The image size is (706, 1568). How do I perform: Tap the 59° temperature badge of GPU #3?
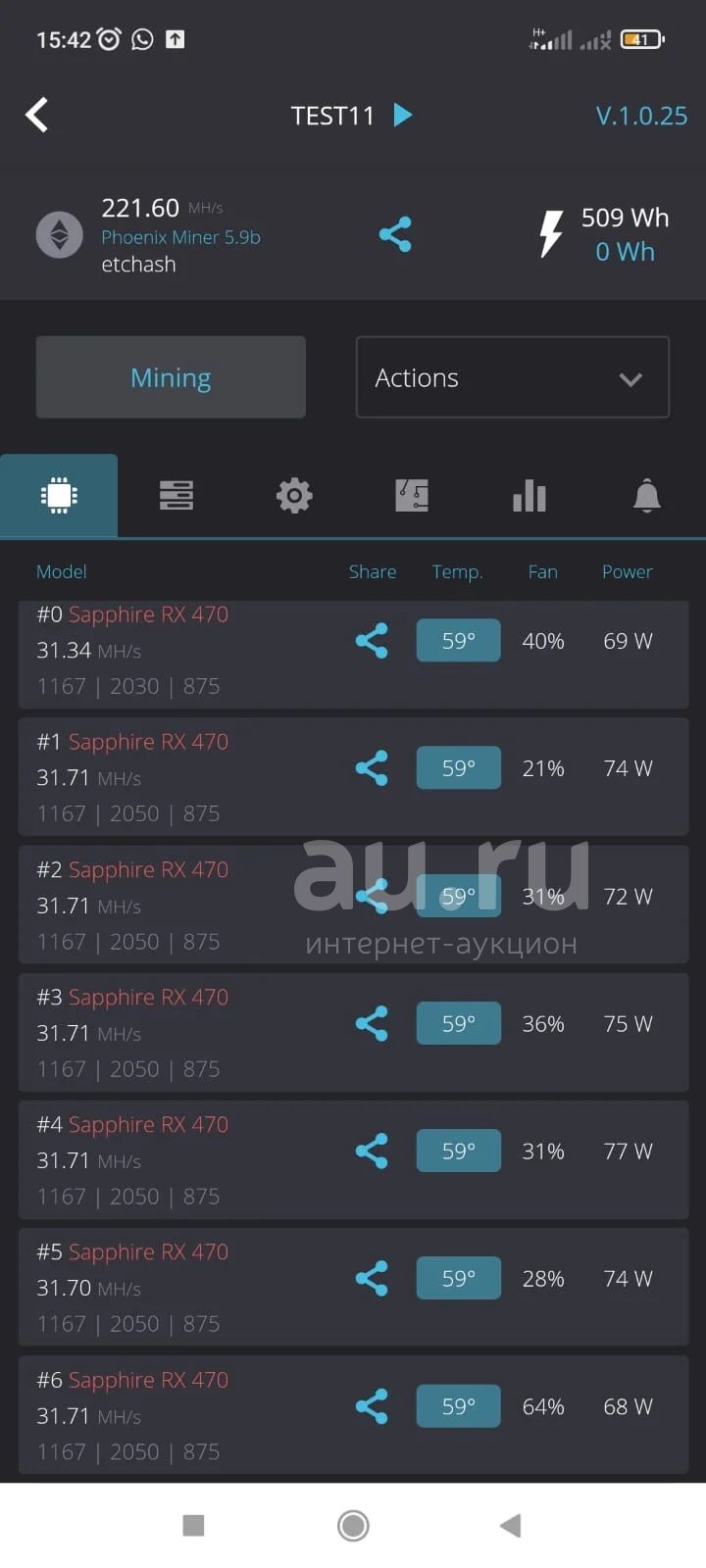coord(458,1023)
